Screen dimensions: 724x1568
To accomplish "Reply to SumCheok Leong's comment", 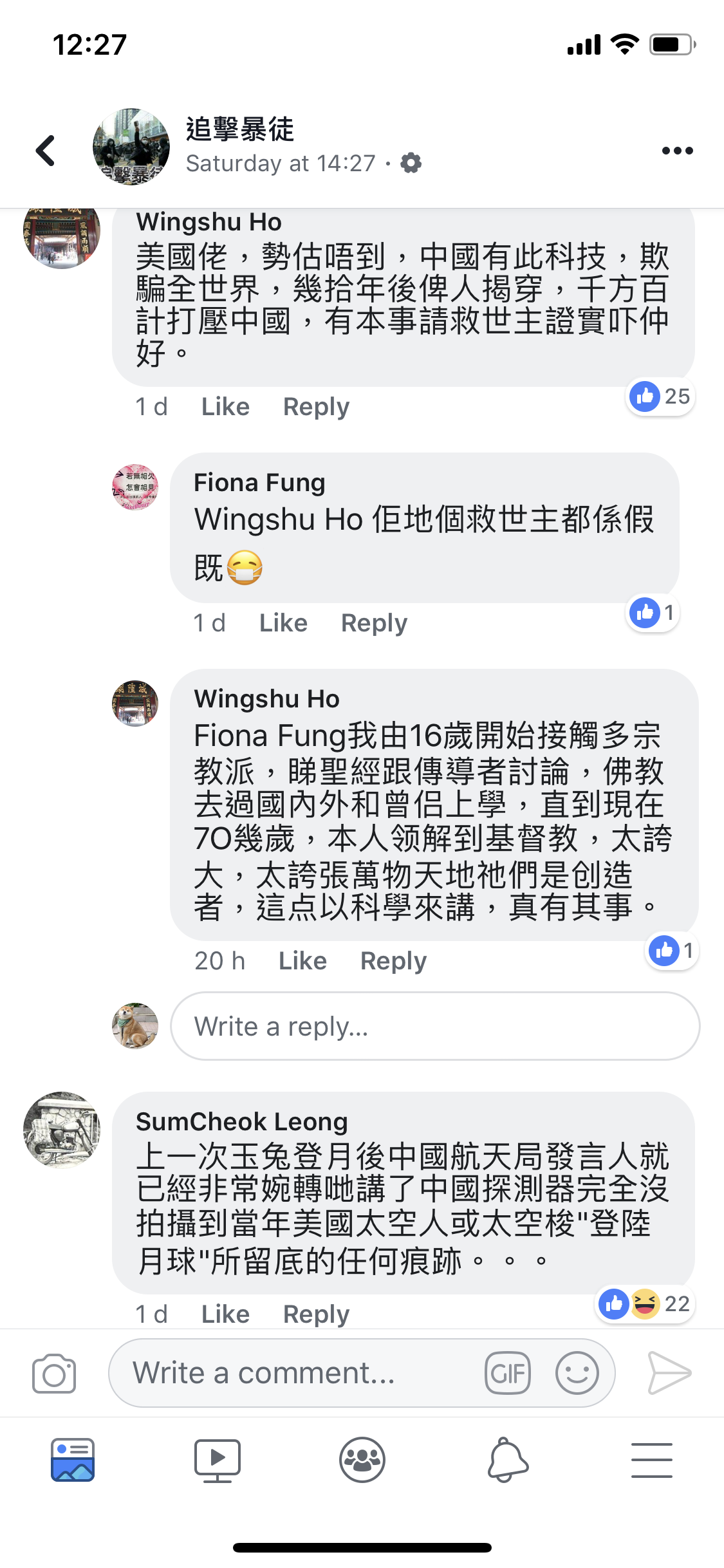I will [x=316, y=1314].
